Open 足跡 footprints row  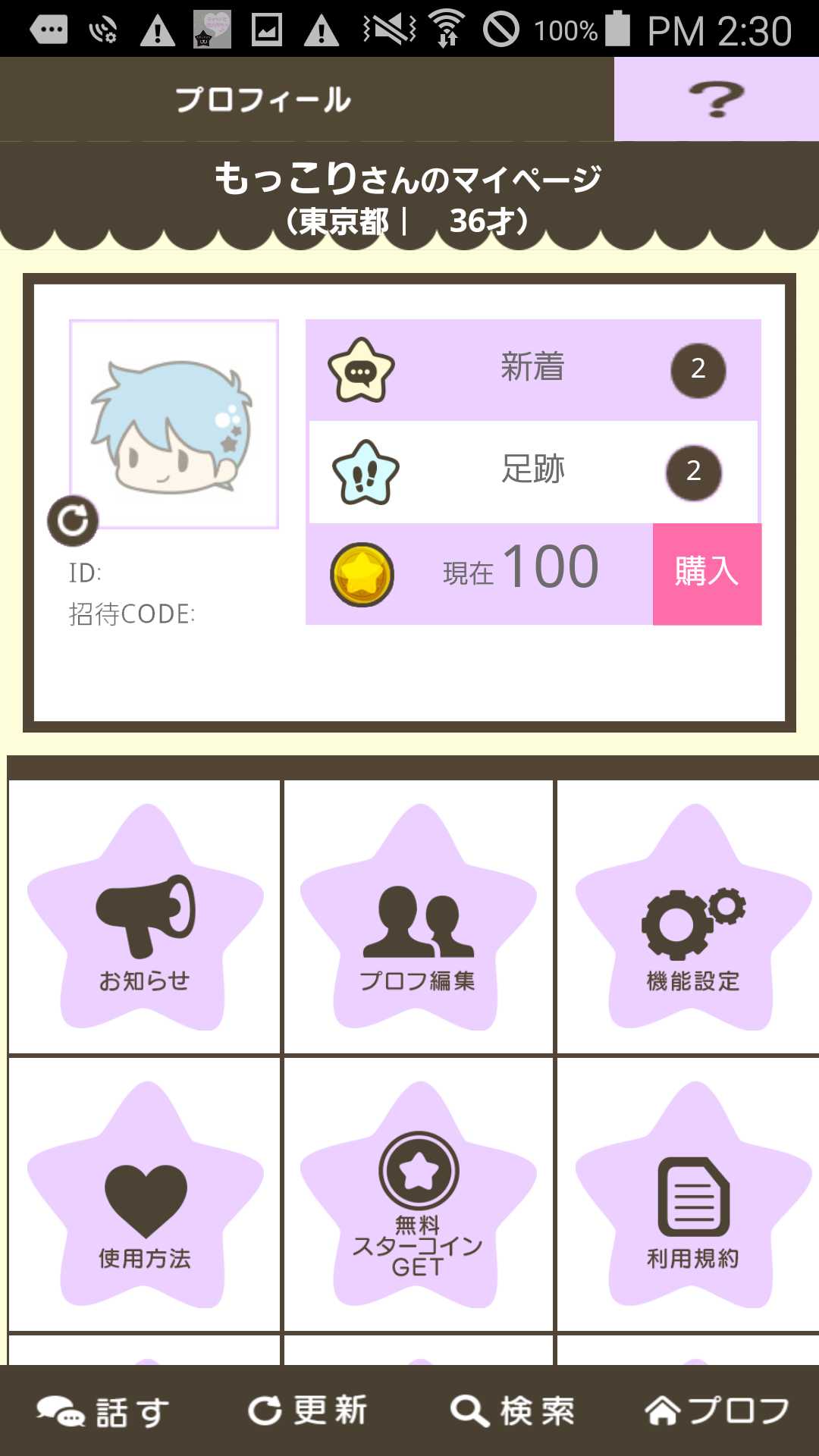pyautogui.click(x=533, y=471)
